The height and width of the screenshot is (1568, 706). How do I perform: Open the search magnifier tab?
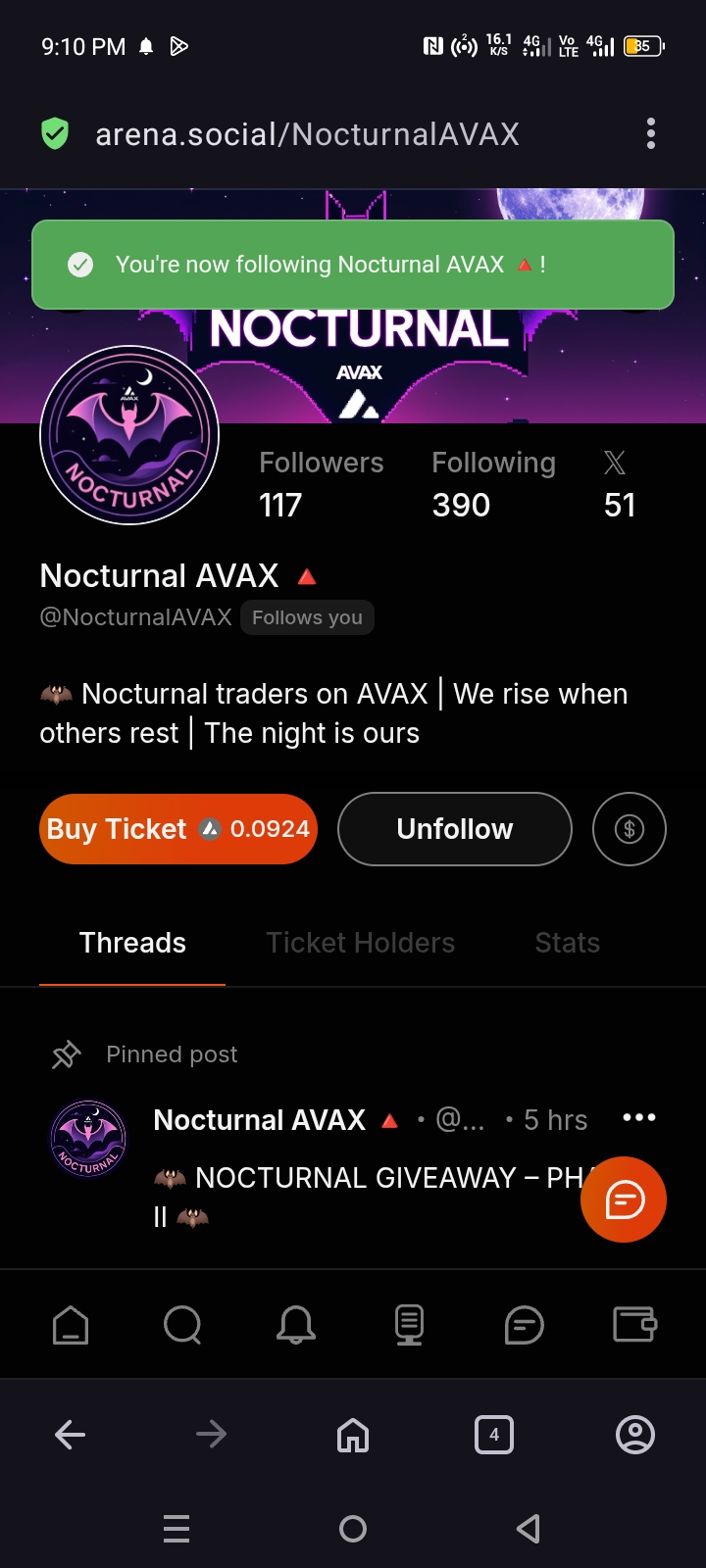pyautogui.click(x=182, y=1326)
